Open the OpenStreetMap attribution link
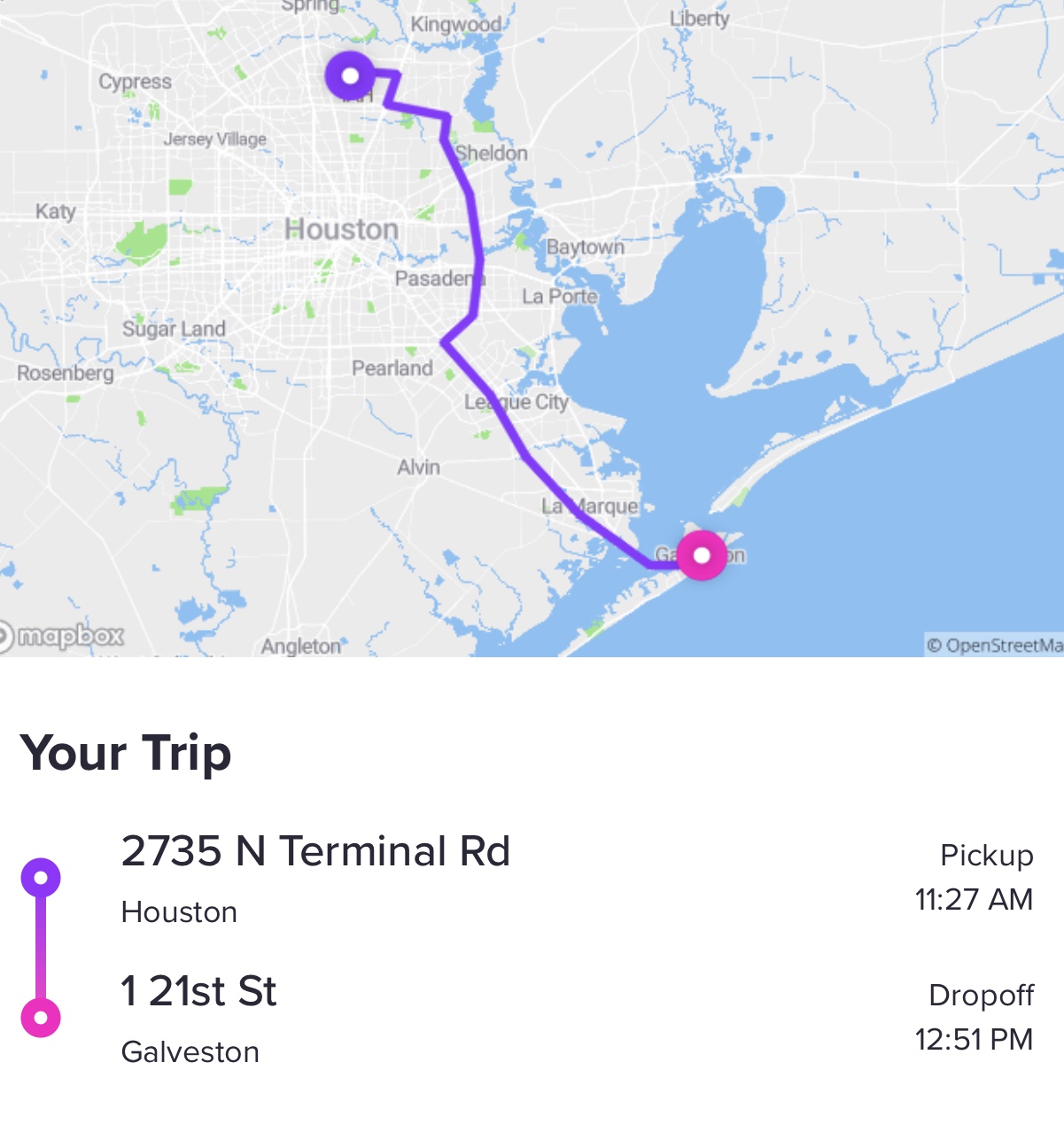Image resolution: width=1064 pixels, height=1132 pixels. point(994,645)
